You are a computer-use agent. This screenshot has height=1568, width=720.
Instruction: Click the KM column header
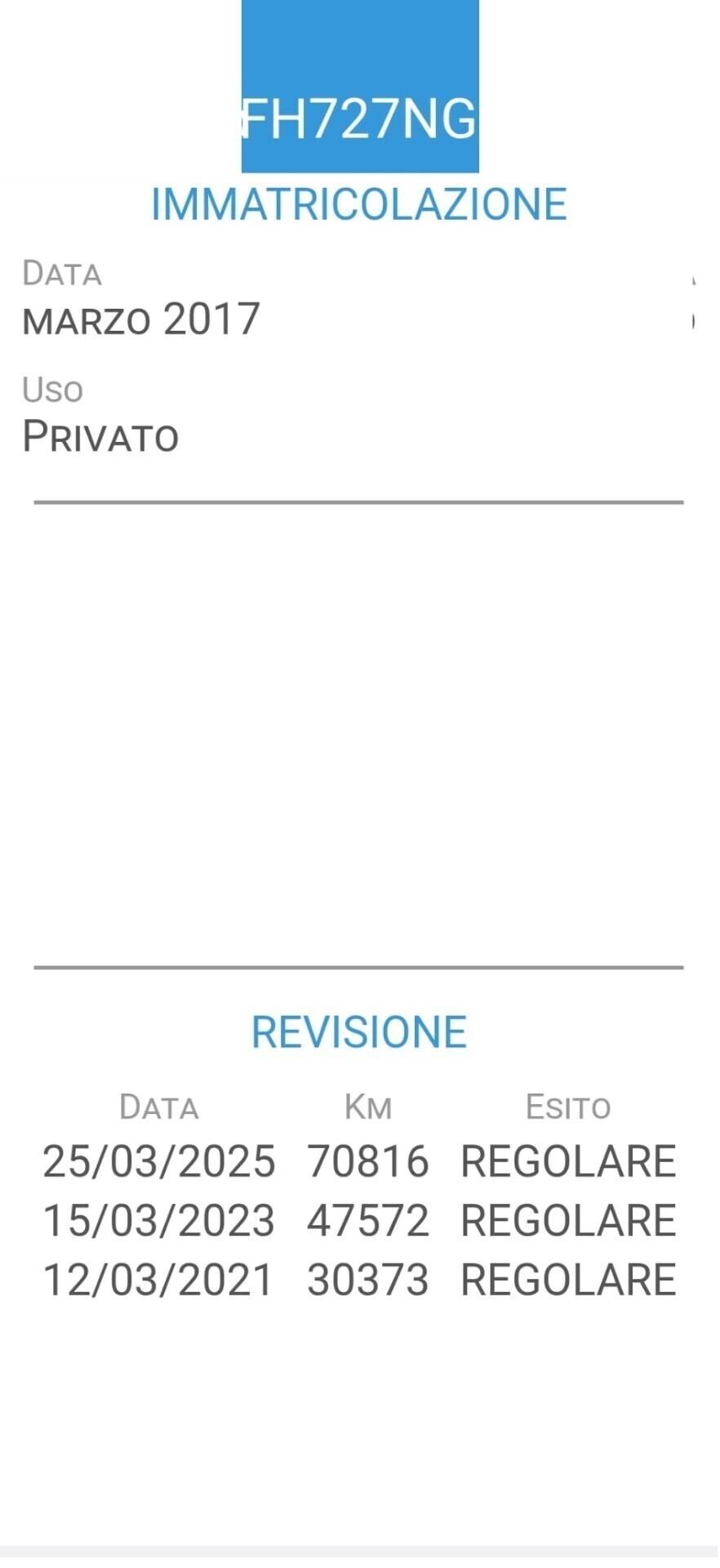367,1106
